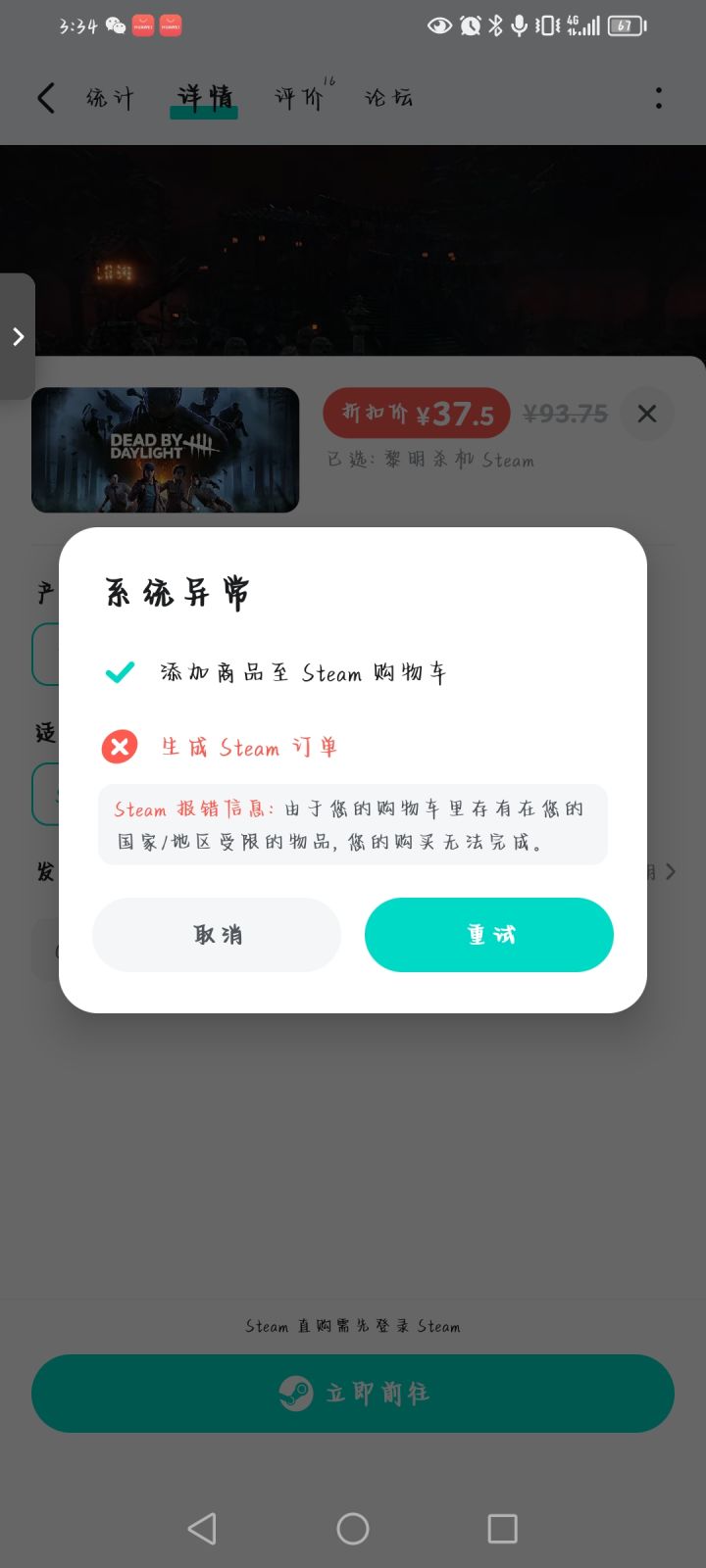The image size is (706, 1568).
Task: Tap the back arrow at top left
Action: pyautogui.click(x=45, y=98)
